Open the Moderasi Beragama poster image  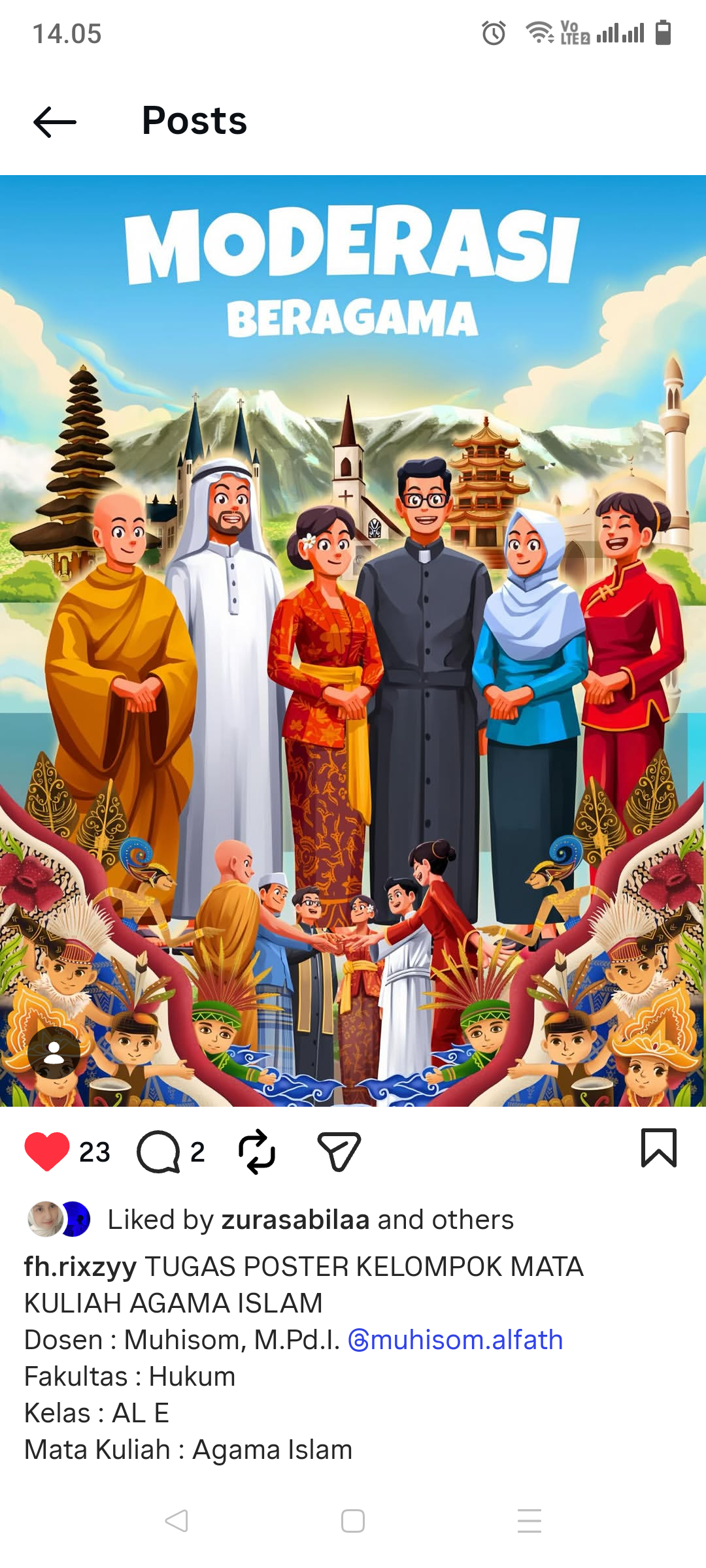353,640
